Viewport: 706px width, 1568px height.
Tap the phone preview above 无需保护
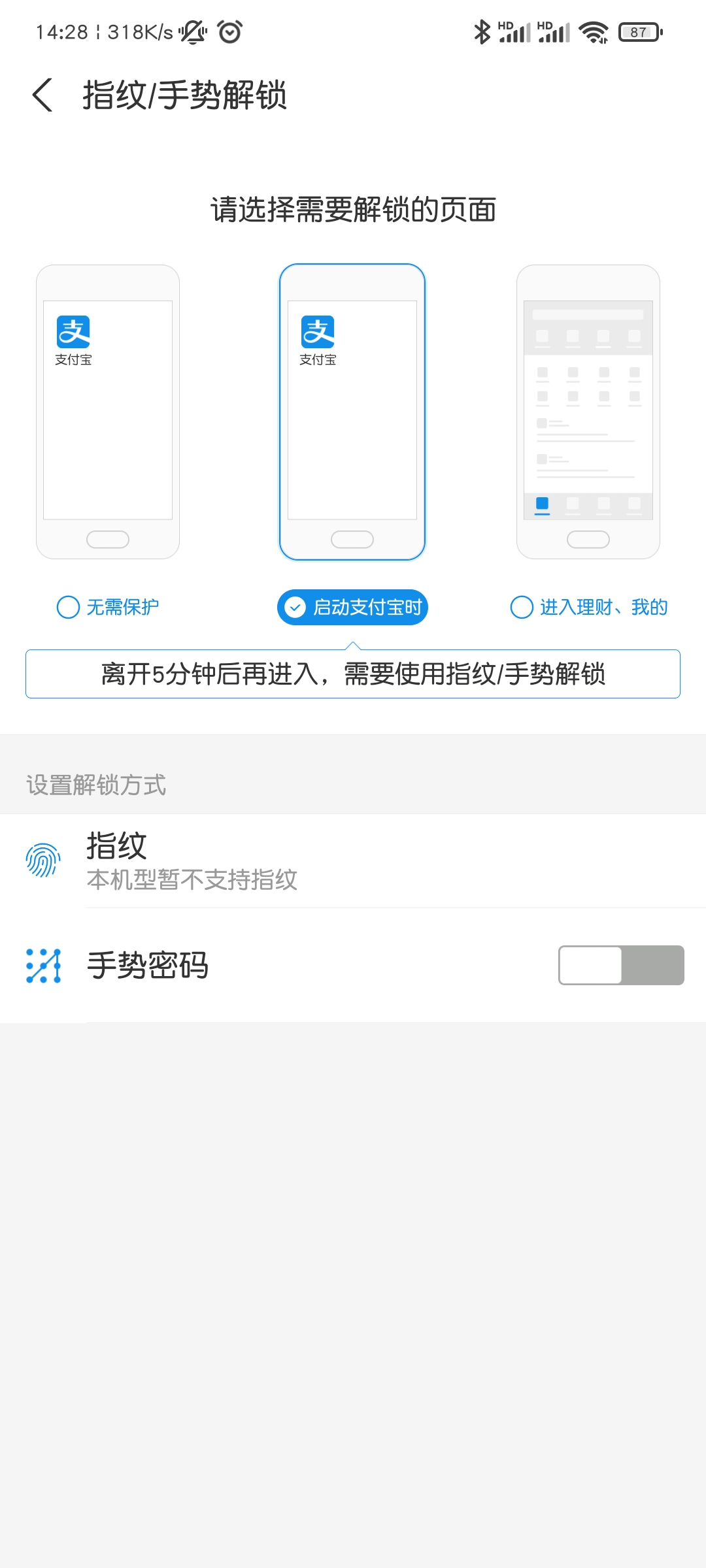pos(108,412)
